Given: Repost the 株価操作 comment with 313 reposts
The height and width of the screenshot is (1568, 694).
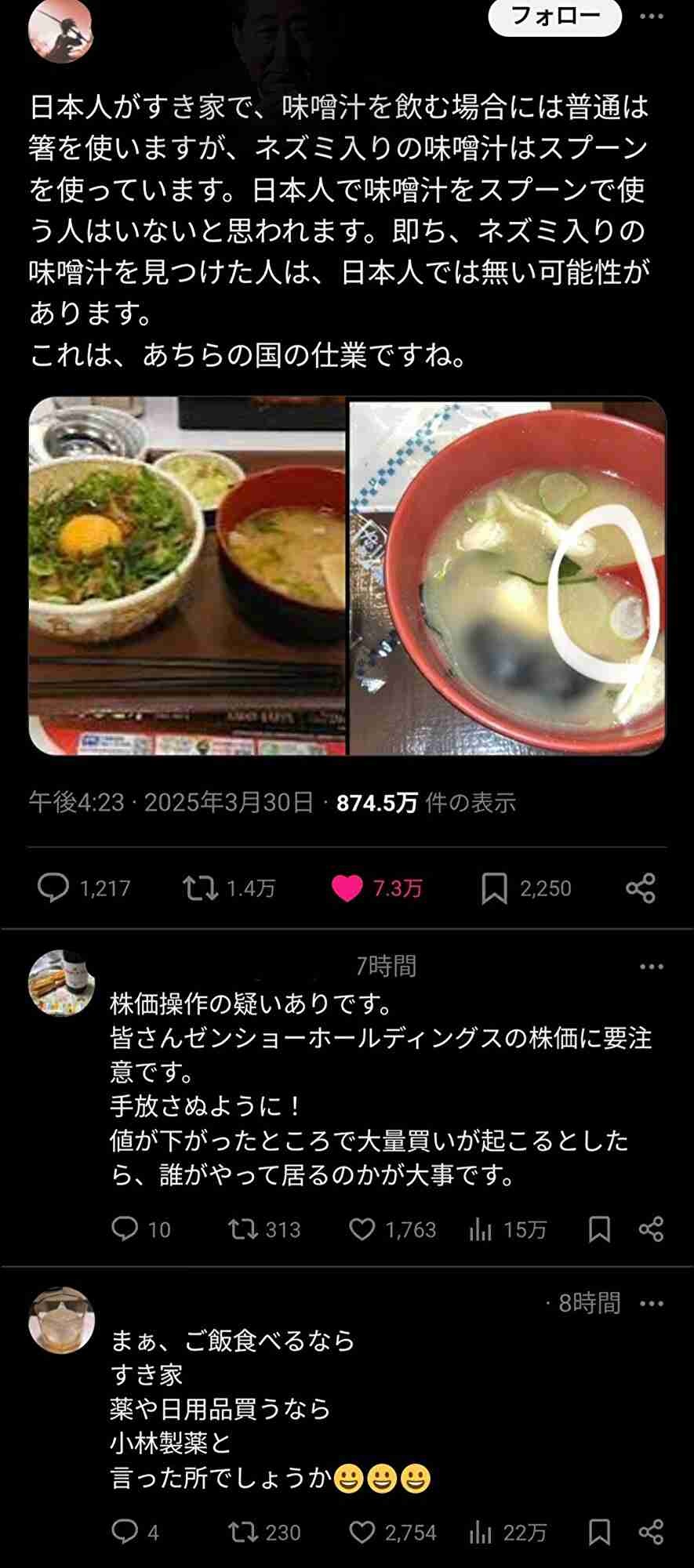Looking at the screenshot, I should pyautogui.click(x=242, y=1229).
